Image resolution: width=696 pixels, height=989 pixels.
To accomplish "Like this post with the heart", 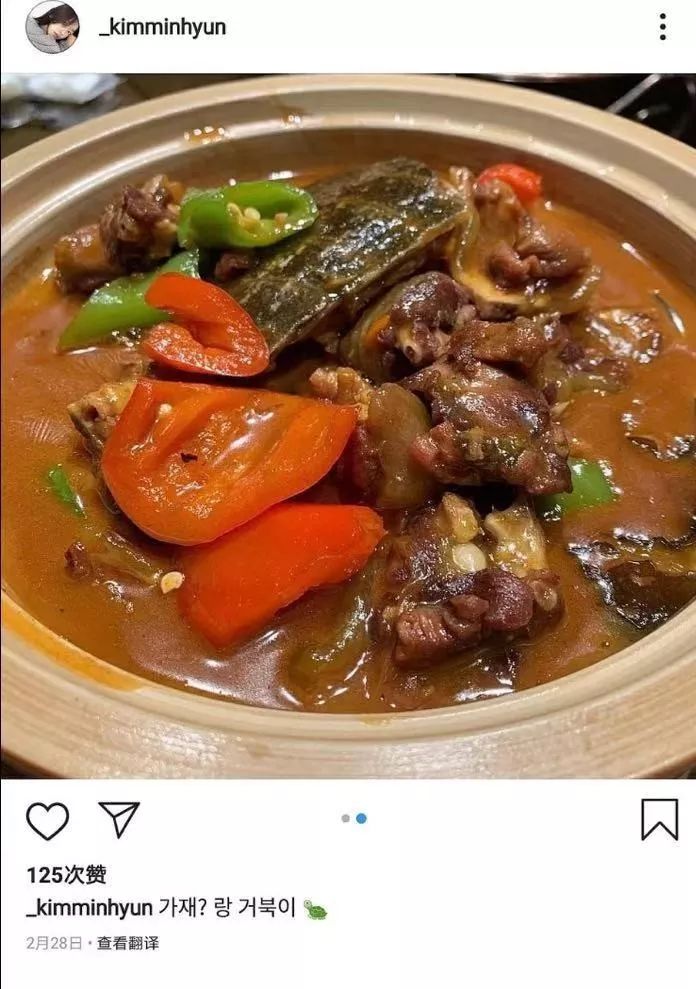I will pos(47,821).
